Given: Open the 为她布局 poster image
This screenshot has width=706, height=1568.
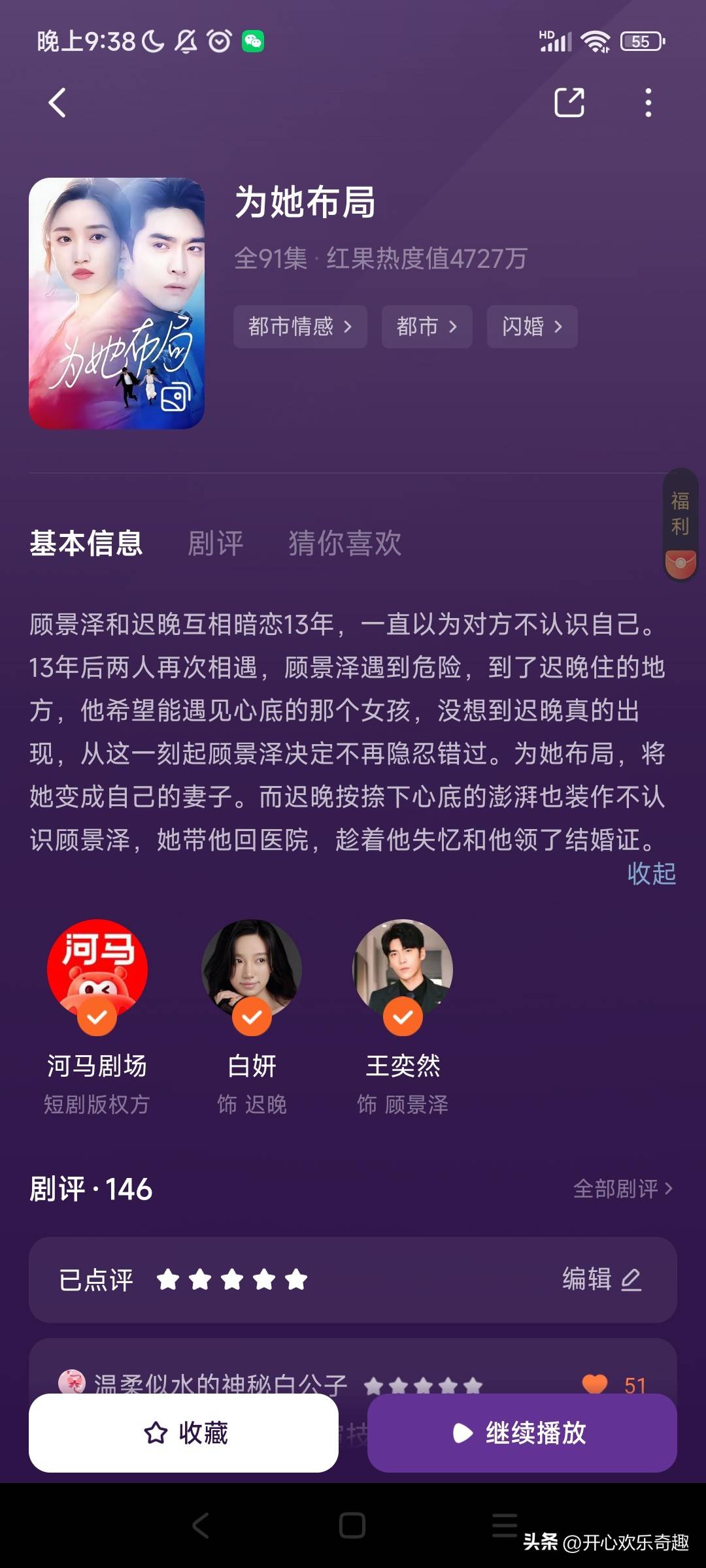Looking at the screenshot, I should pos(116,303).
